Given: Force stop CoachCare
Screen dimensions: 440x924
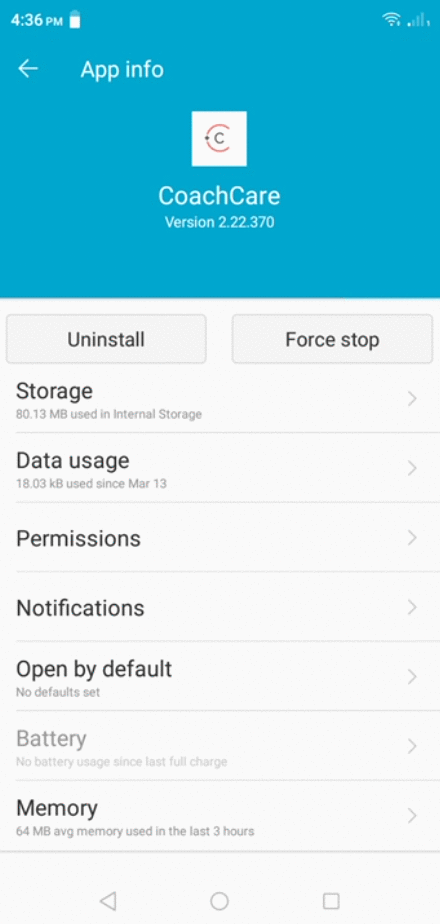Looking at the screenshot, I should point(332,339).
